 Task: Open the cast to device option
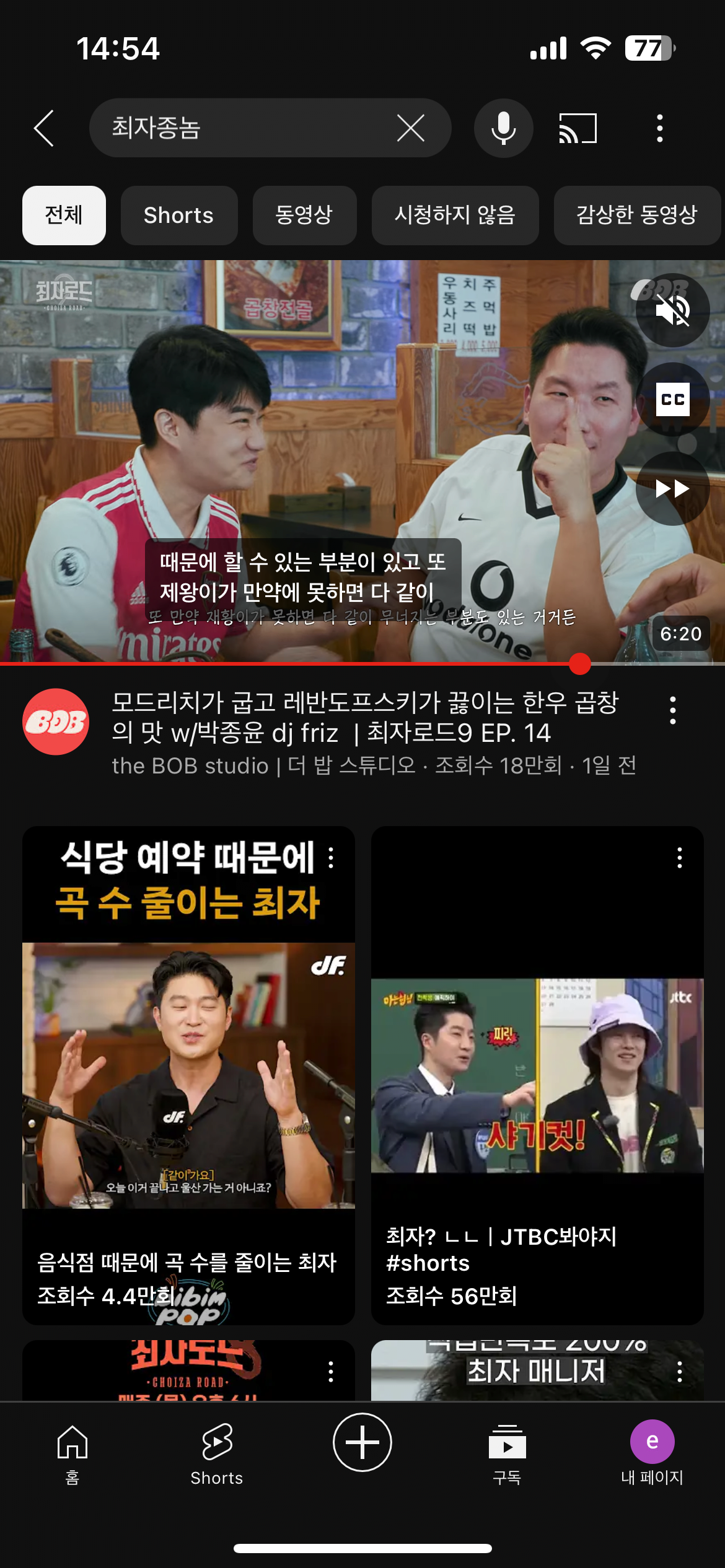point(578,128)
